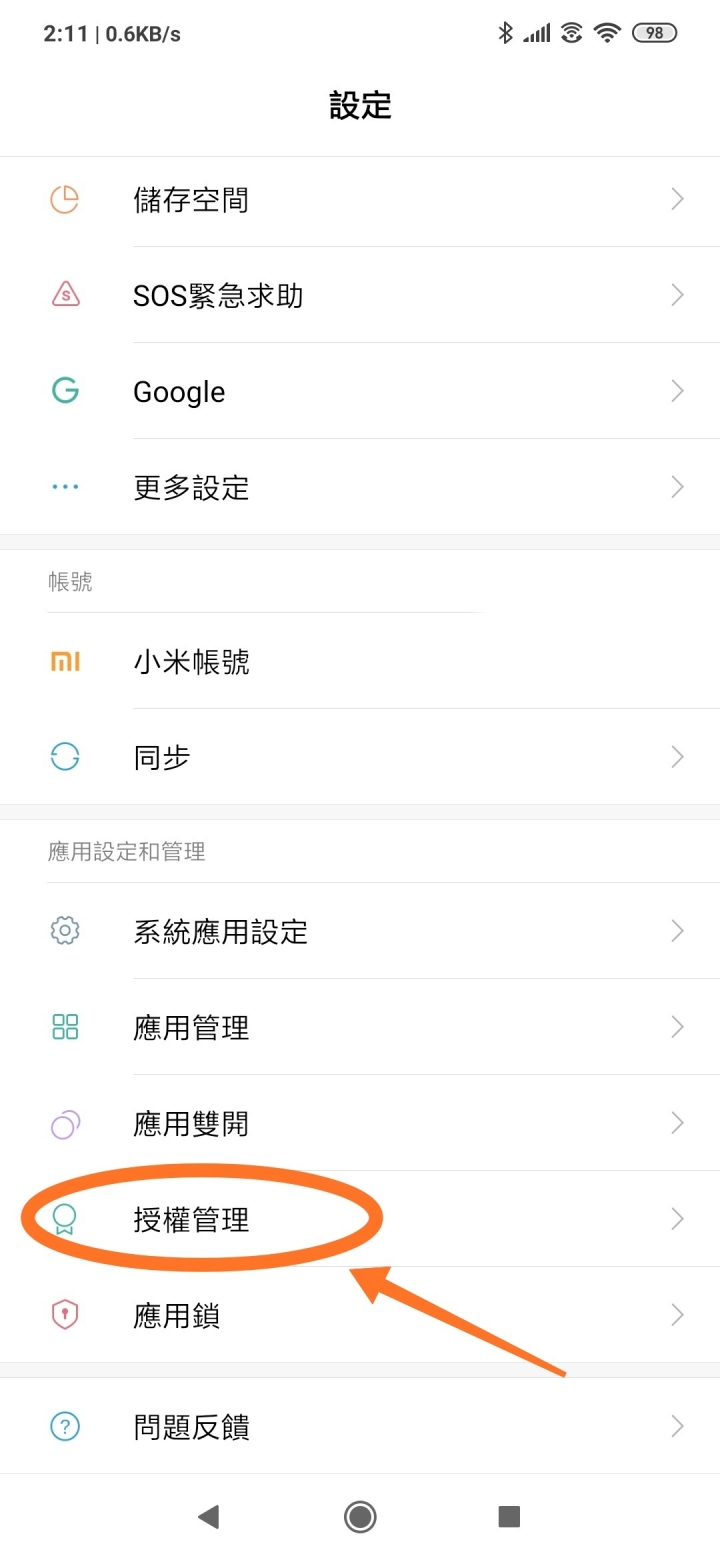
Task: Open 應用管理 app management
Action: [x=360, y=1027]
